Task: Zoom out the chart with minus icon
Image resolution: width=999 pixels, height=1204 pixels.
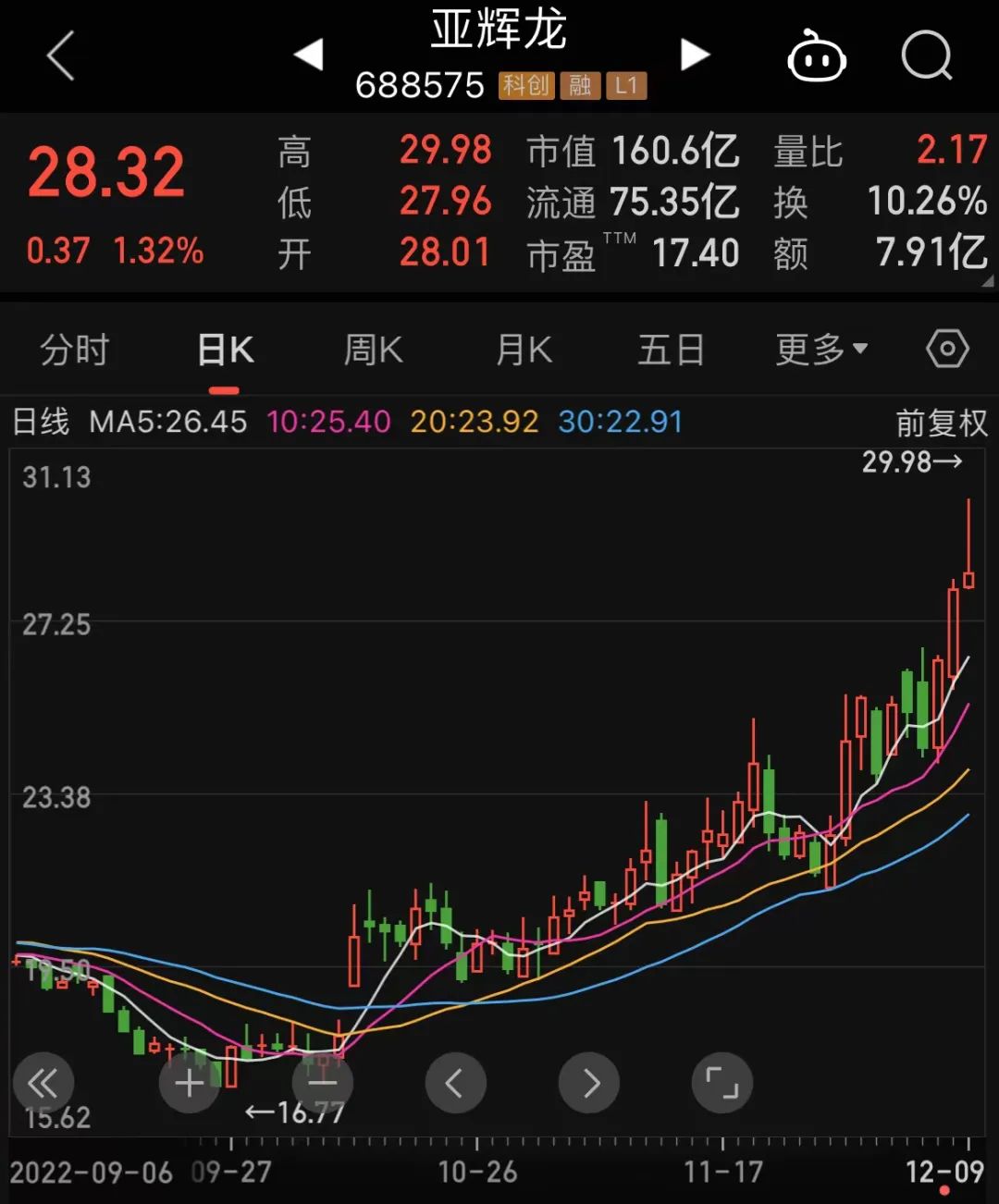Action: [x=322, y=1083]
